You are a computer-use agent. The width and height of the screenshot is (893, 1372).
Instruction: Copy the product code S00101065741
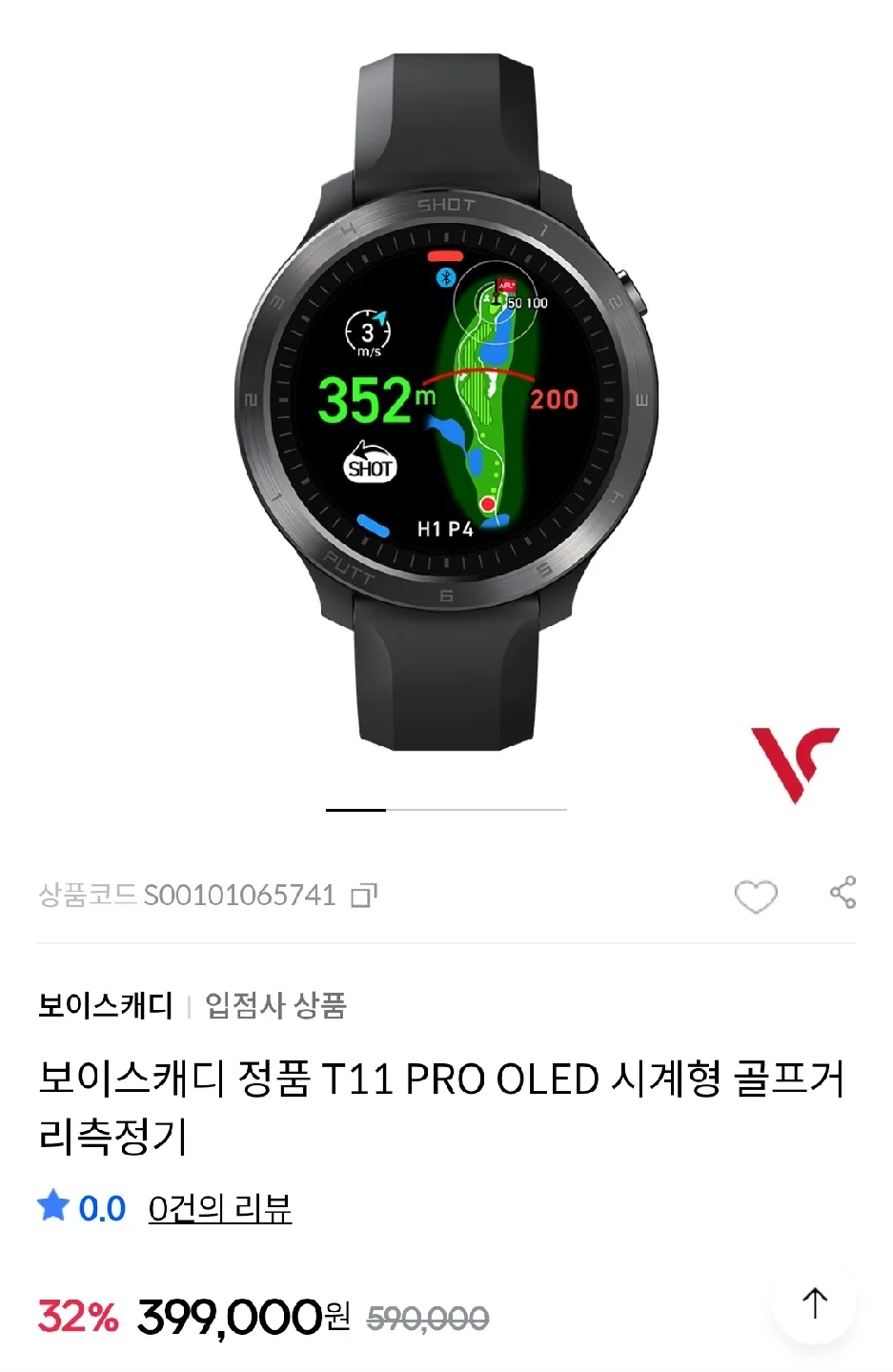pyautogui.click(x=364, y=896)
